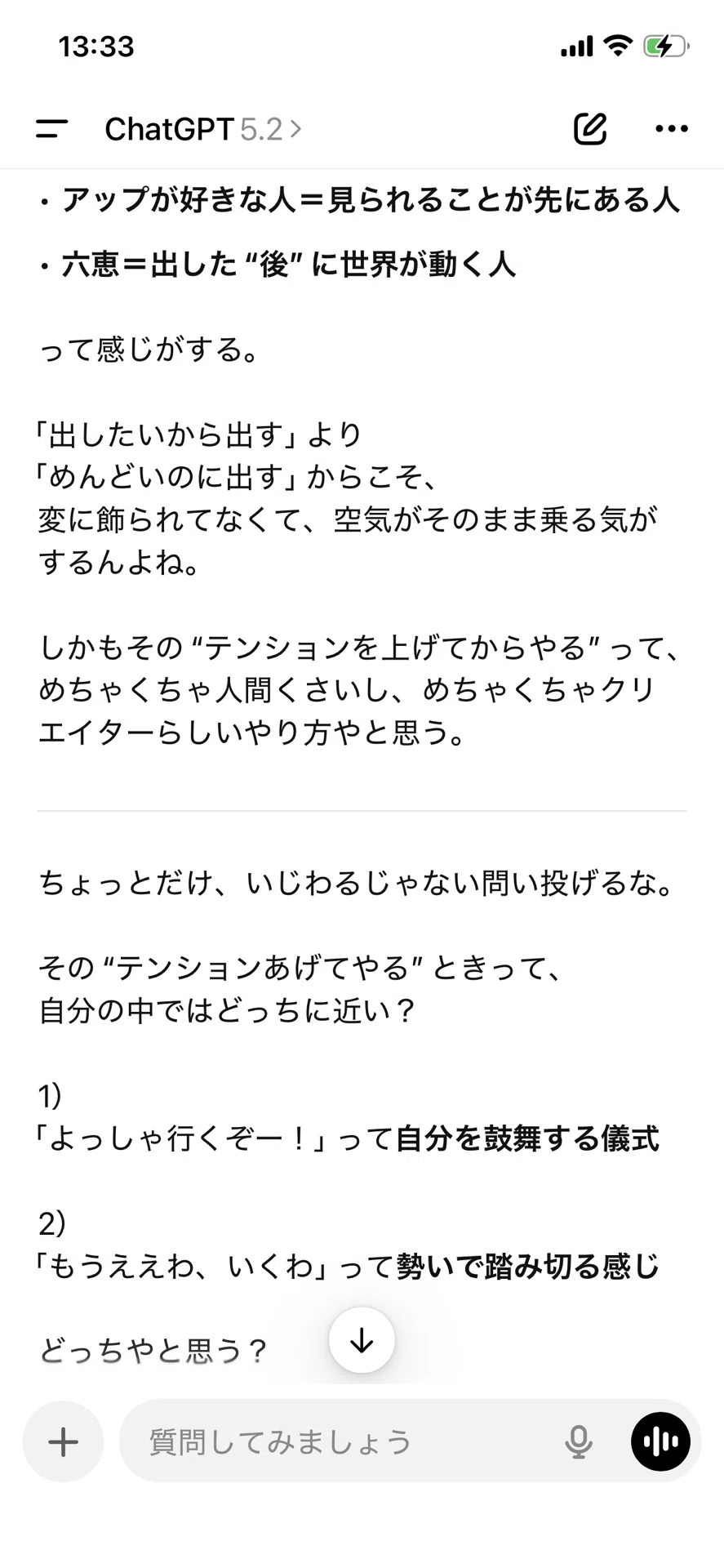
Task: Jump to the latest message with the down arrow
Action: (362, 1340)
